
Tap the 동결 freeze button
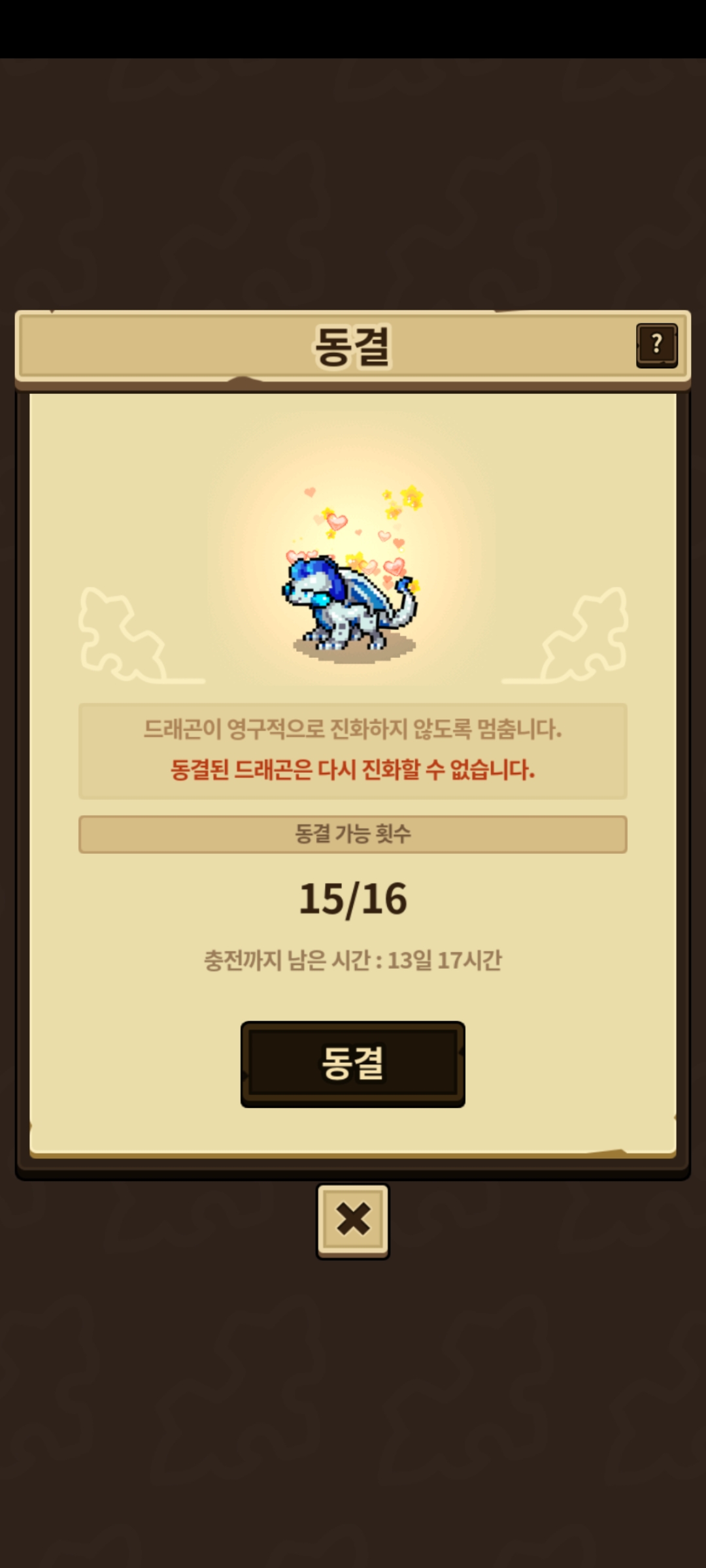coord(353,1064)
